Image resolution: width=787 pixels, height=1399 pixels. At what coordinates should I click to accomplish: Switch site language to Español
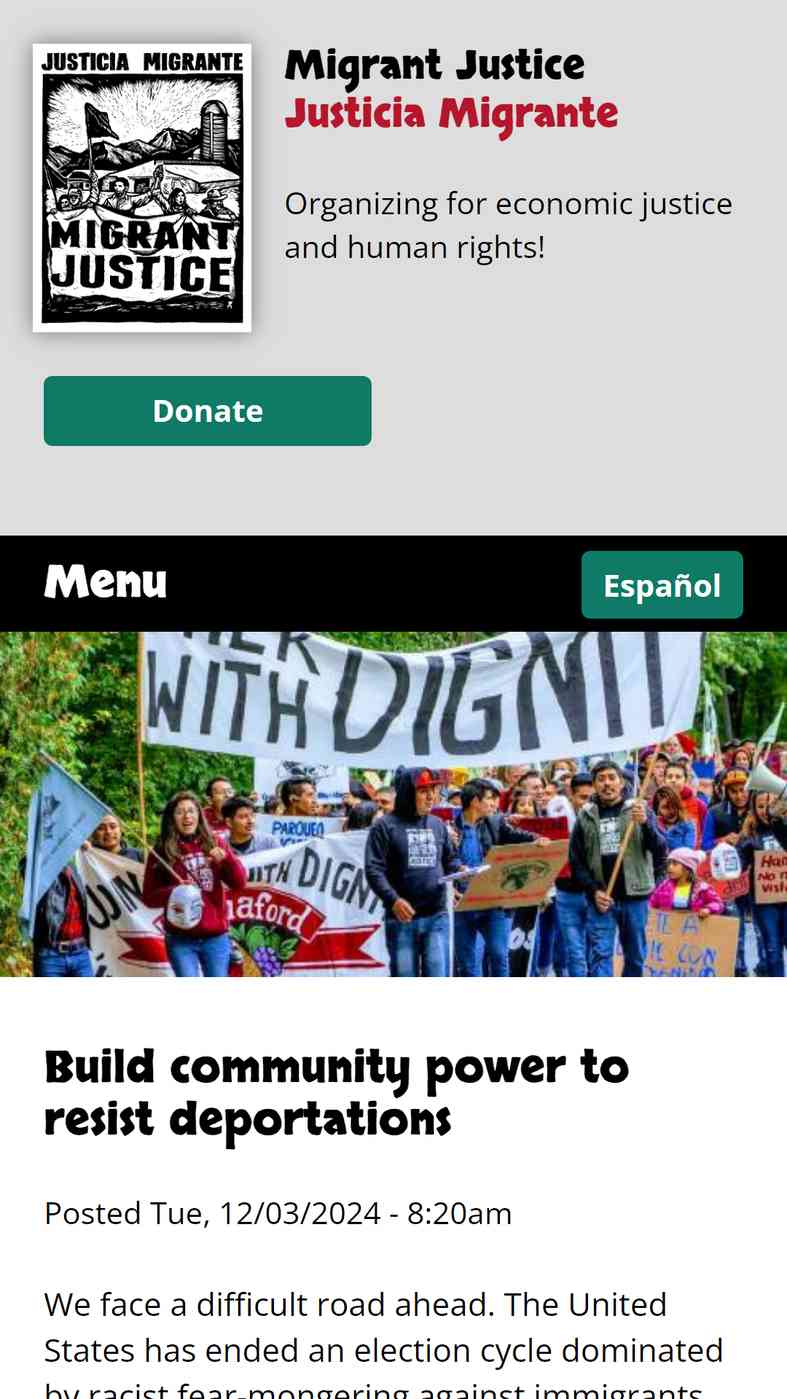(662, 585)
